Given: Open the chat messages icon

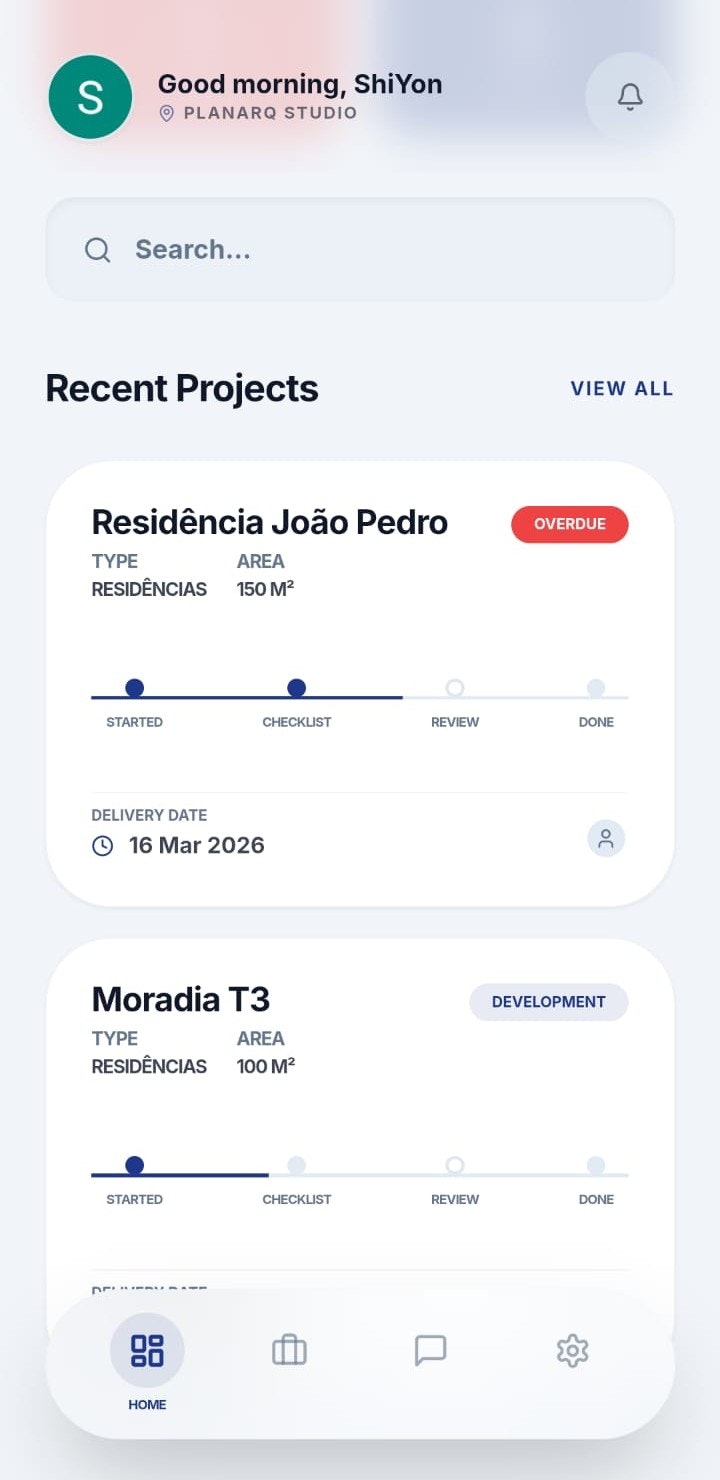Looking at the screenshot, I should pyautogui.click(x=431, y=1350).
